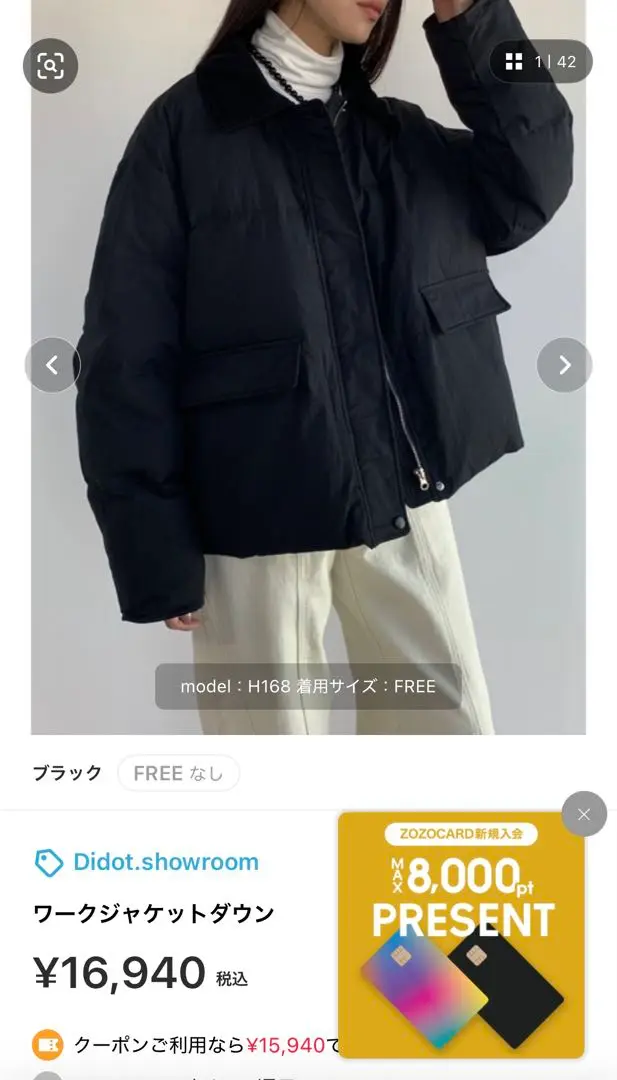The height and width of the screenshot is (1080, 617).
Task: Open the Didot.showroom brand page
Action: tap(147, 862)
